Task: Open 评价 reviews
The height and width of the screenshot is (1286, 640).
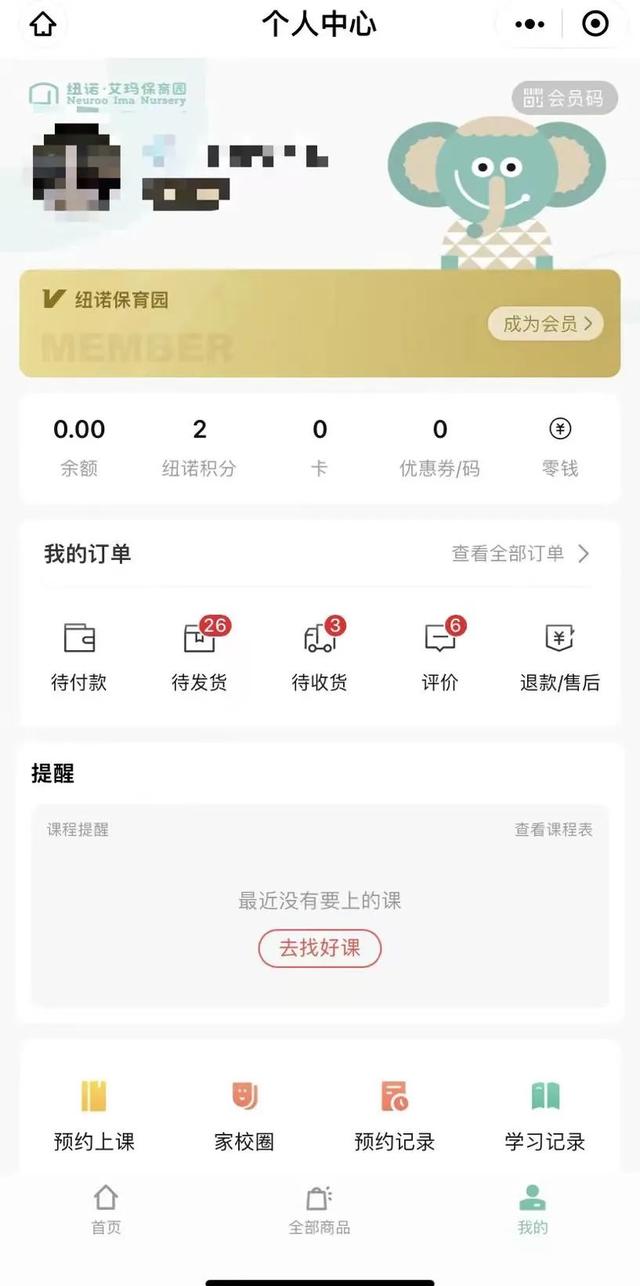Action: point(440,656)
